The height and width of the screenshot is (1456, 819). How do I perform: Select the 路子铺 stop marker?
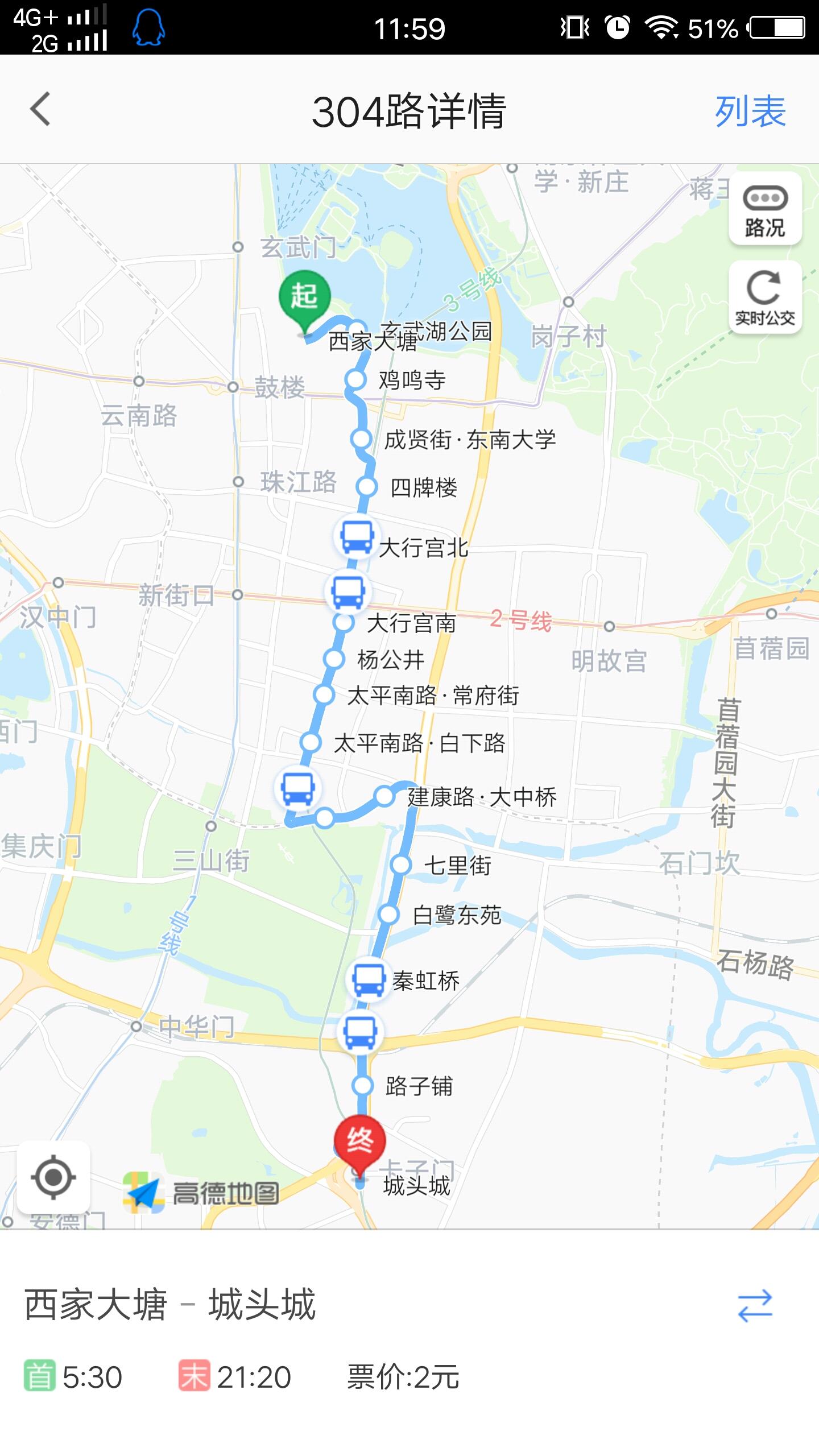(x=362, y=1085)
